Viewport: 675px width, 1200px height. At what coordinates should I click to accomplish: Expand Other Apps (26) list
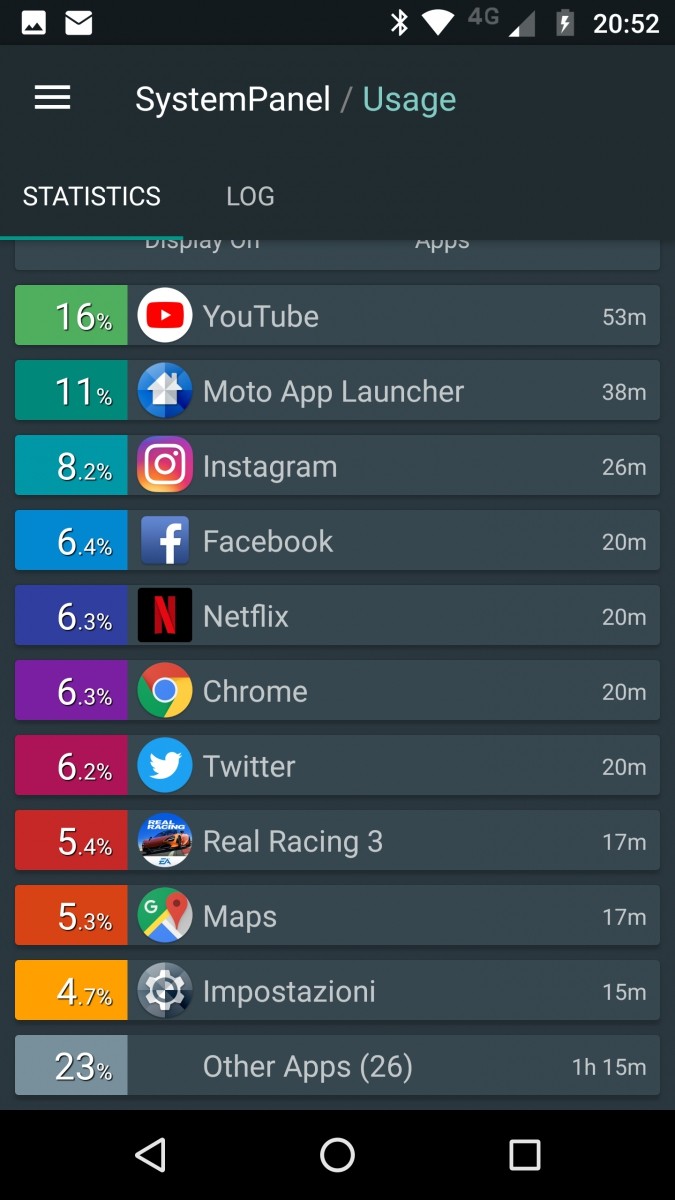tap(337, 1066)
